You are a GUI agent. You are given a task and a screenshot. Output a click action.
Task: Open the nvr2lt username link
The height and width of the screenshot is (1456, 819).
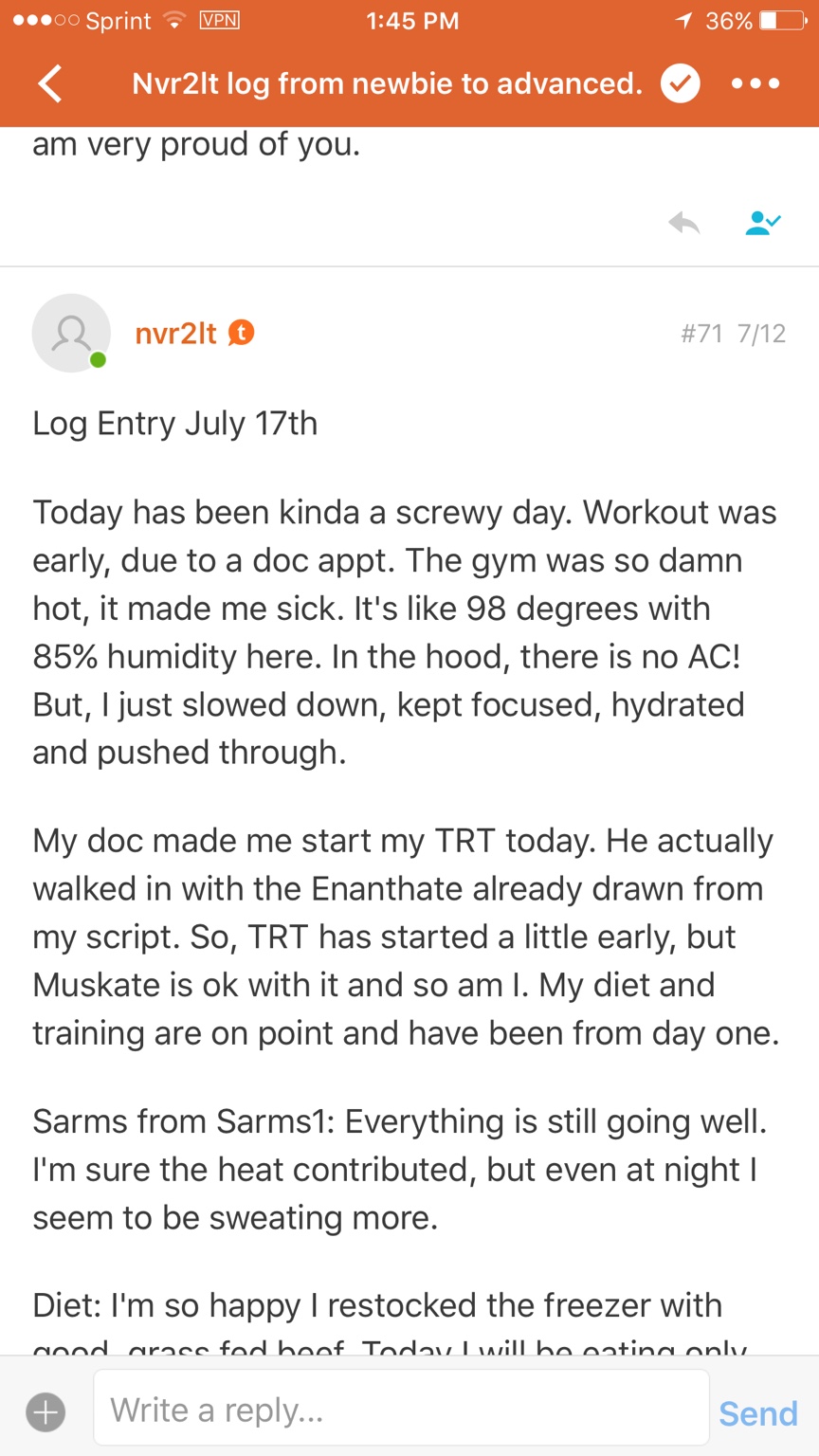pos(176,333)
